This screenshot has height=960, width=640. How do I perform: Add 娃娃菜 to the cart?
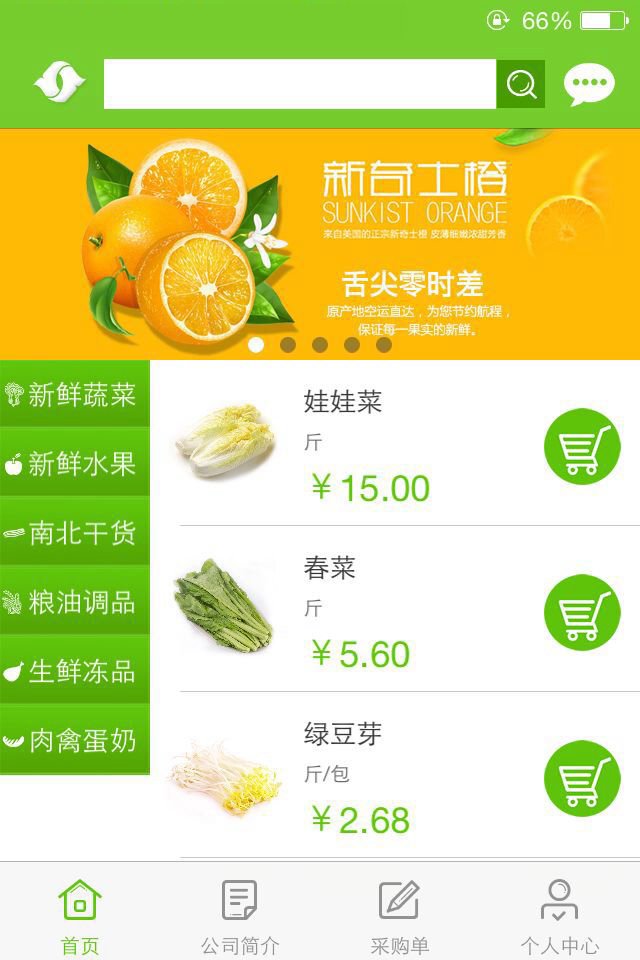582,447
